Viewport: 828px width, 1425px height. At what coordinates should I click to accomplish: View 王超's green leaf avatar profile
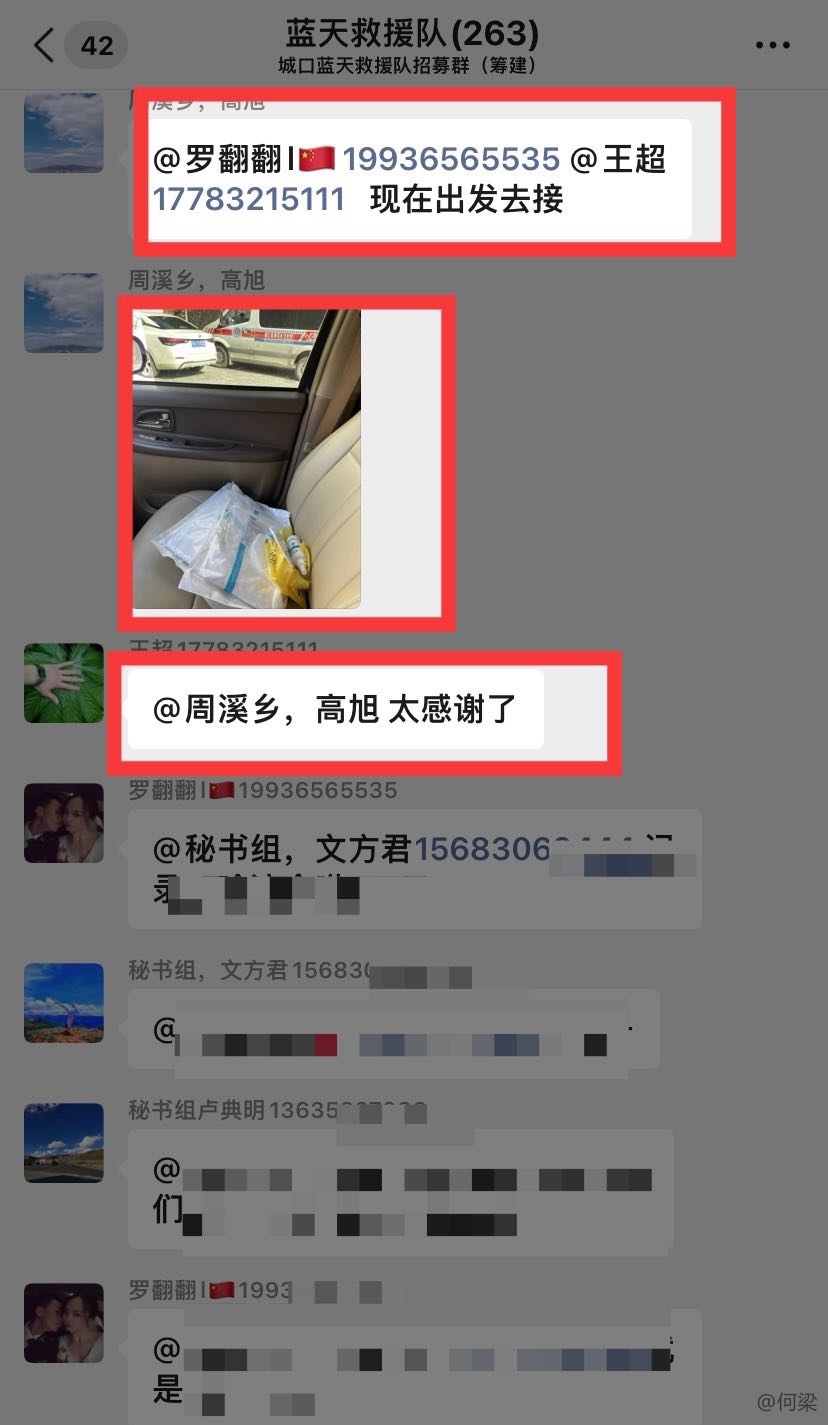(x=64, y=683)
